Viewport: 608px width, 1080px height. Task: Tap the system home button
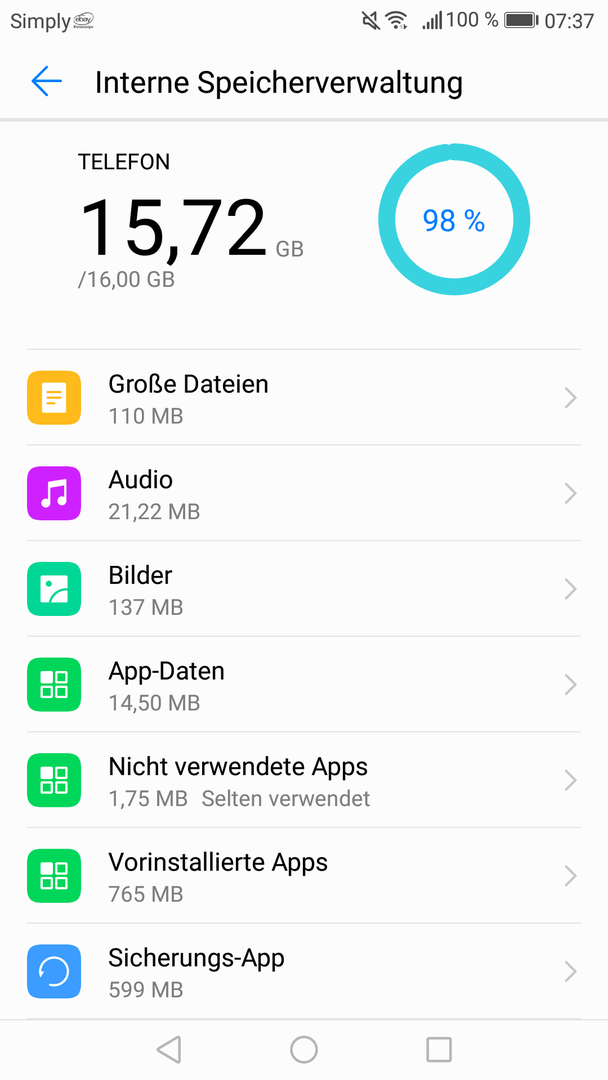point(304,1050)
